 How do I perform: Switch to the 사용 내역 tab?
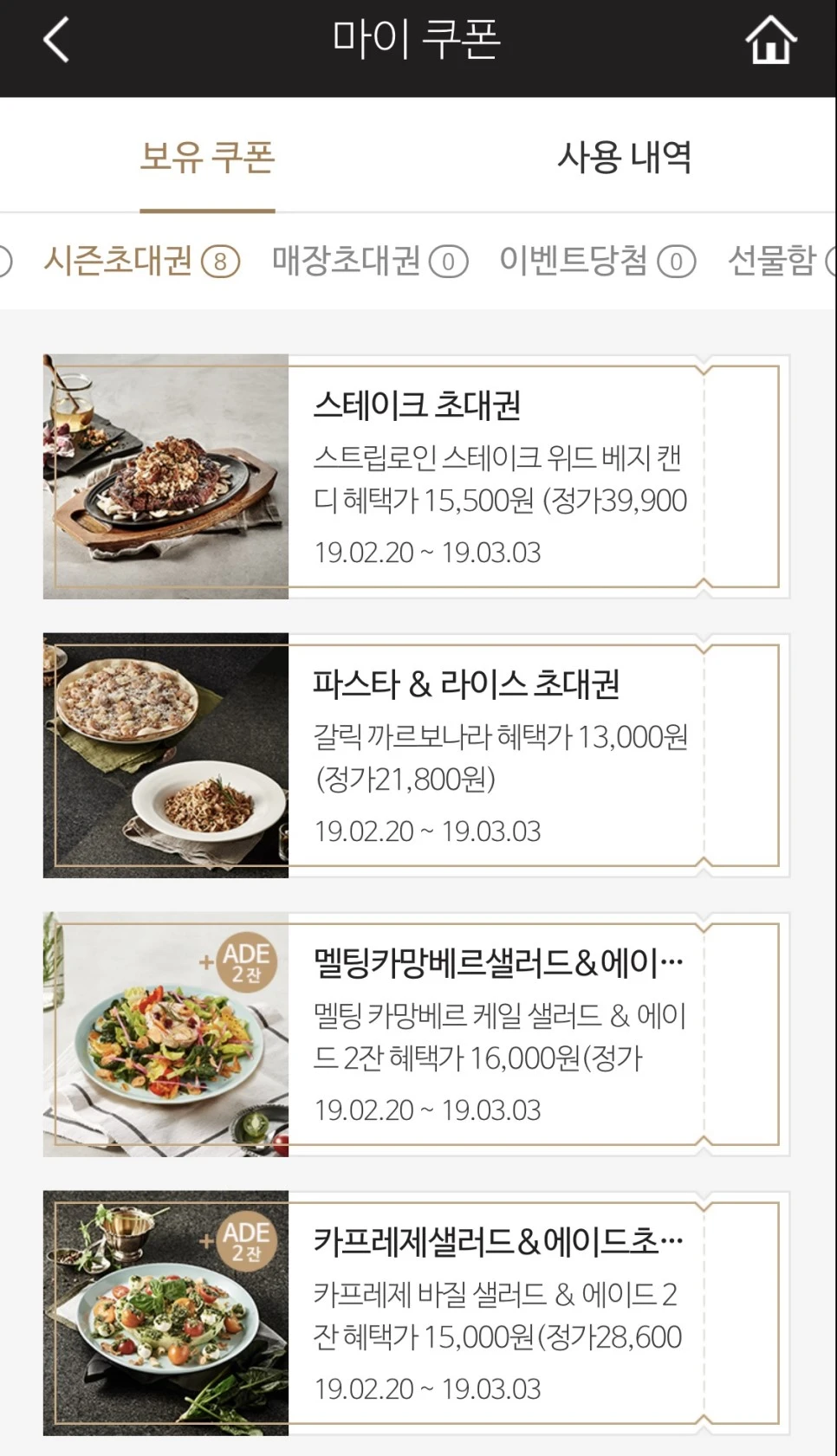click(x=625, y=158)
